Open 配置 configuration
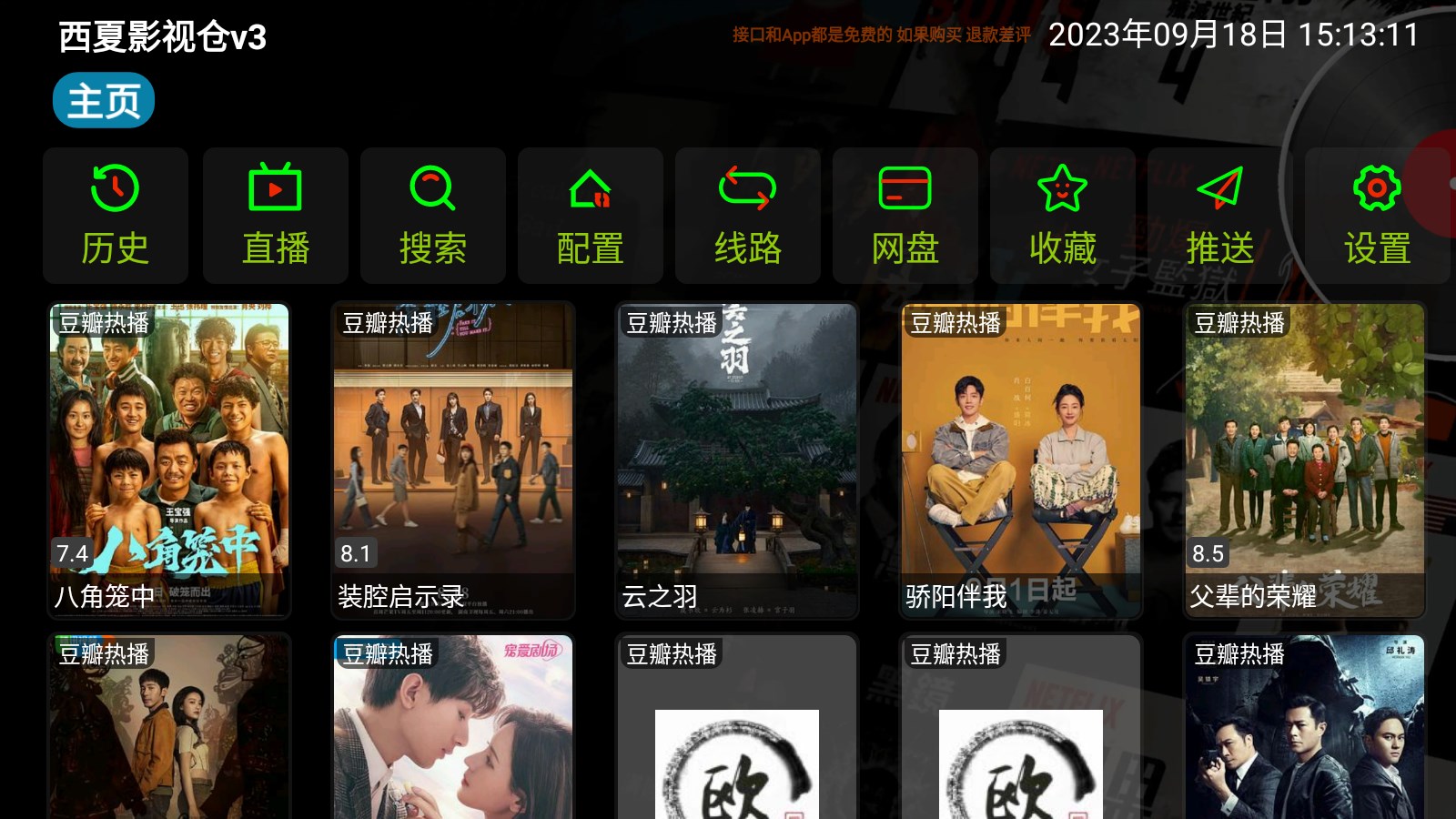1456x819 pixels. tap(590, 216)
